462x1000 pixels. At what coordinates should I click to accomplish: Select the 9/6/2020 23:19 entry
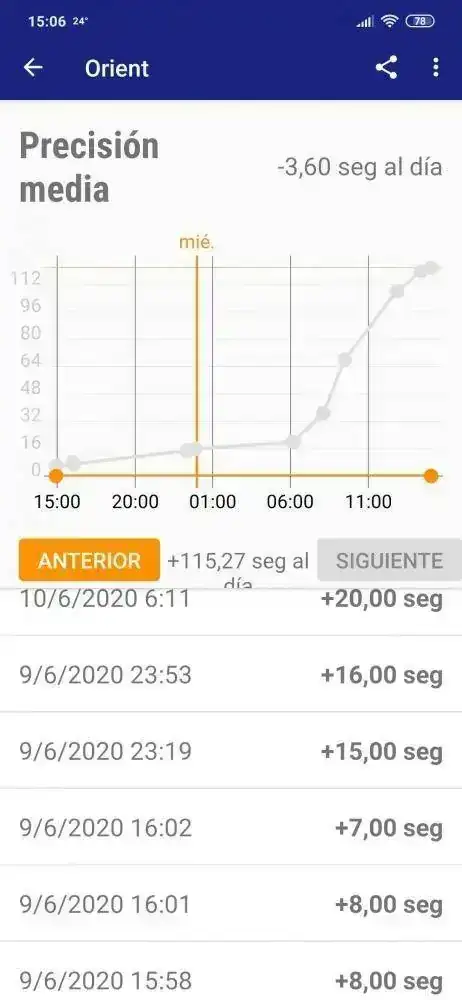pyautogui.click(x=231, y=751)
